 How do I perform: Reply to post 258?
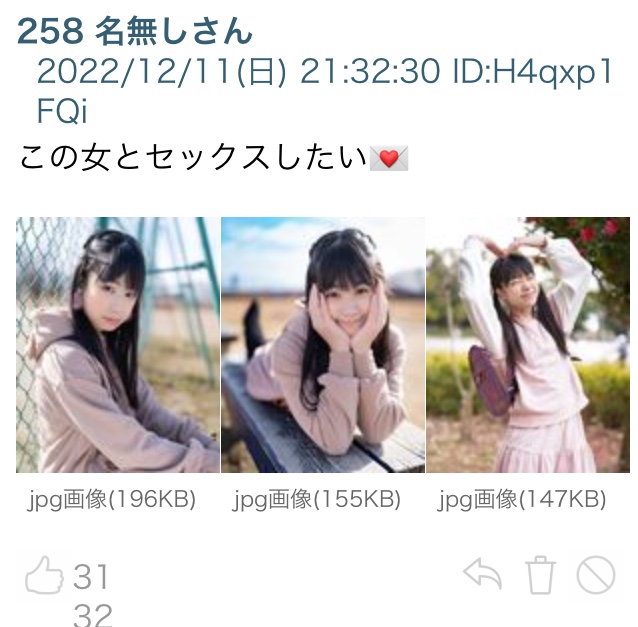pyautogui.click(x=483, y=575)
